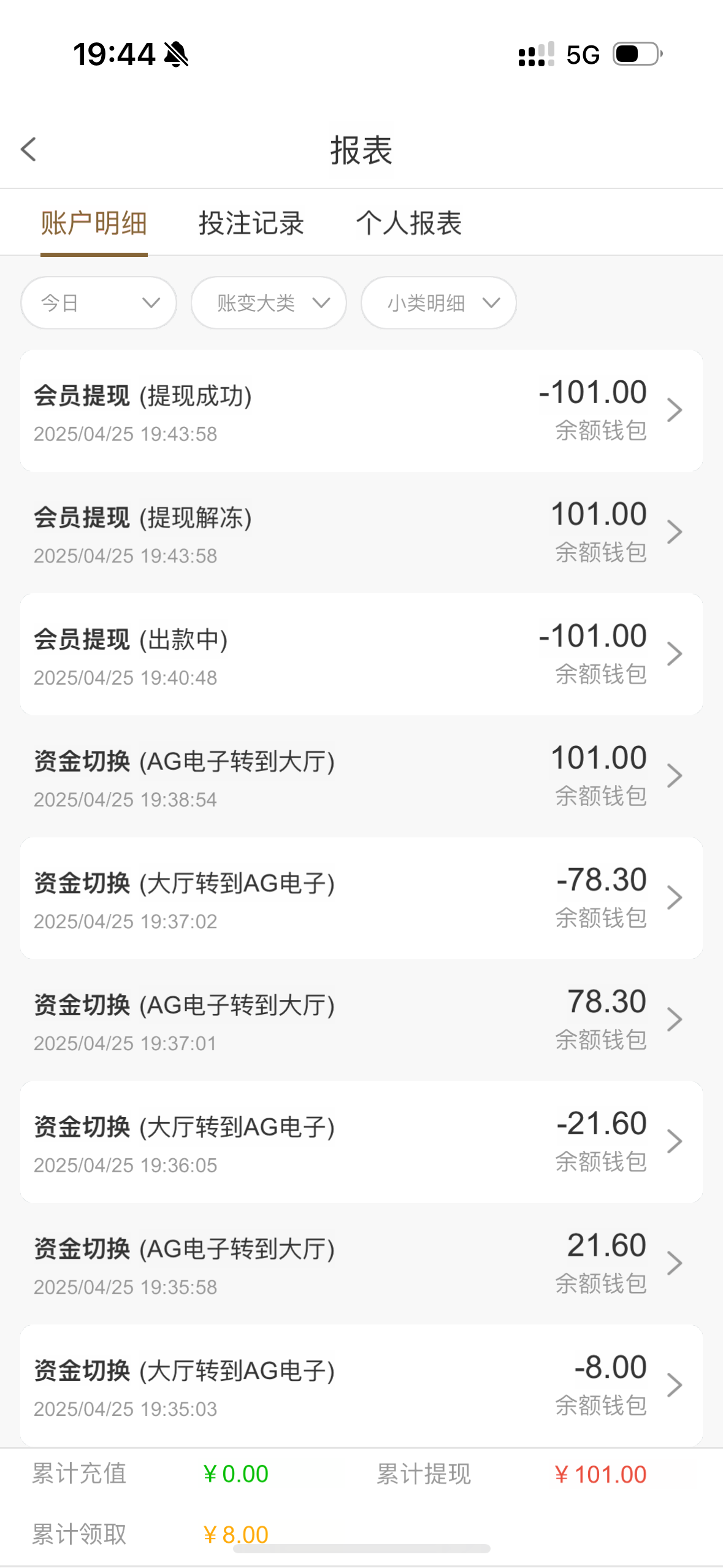723x1568 pixels.
Task: Go back using the top-left arrow
Action: 29,149
